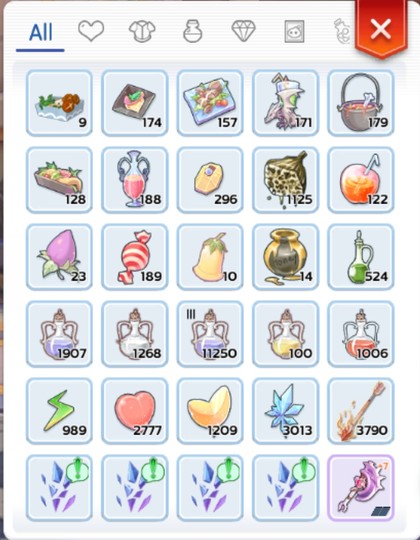
Task: Select the striped candy with 189
Action: [x=135, y=257]
